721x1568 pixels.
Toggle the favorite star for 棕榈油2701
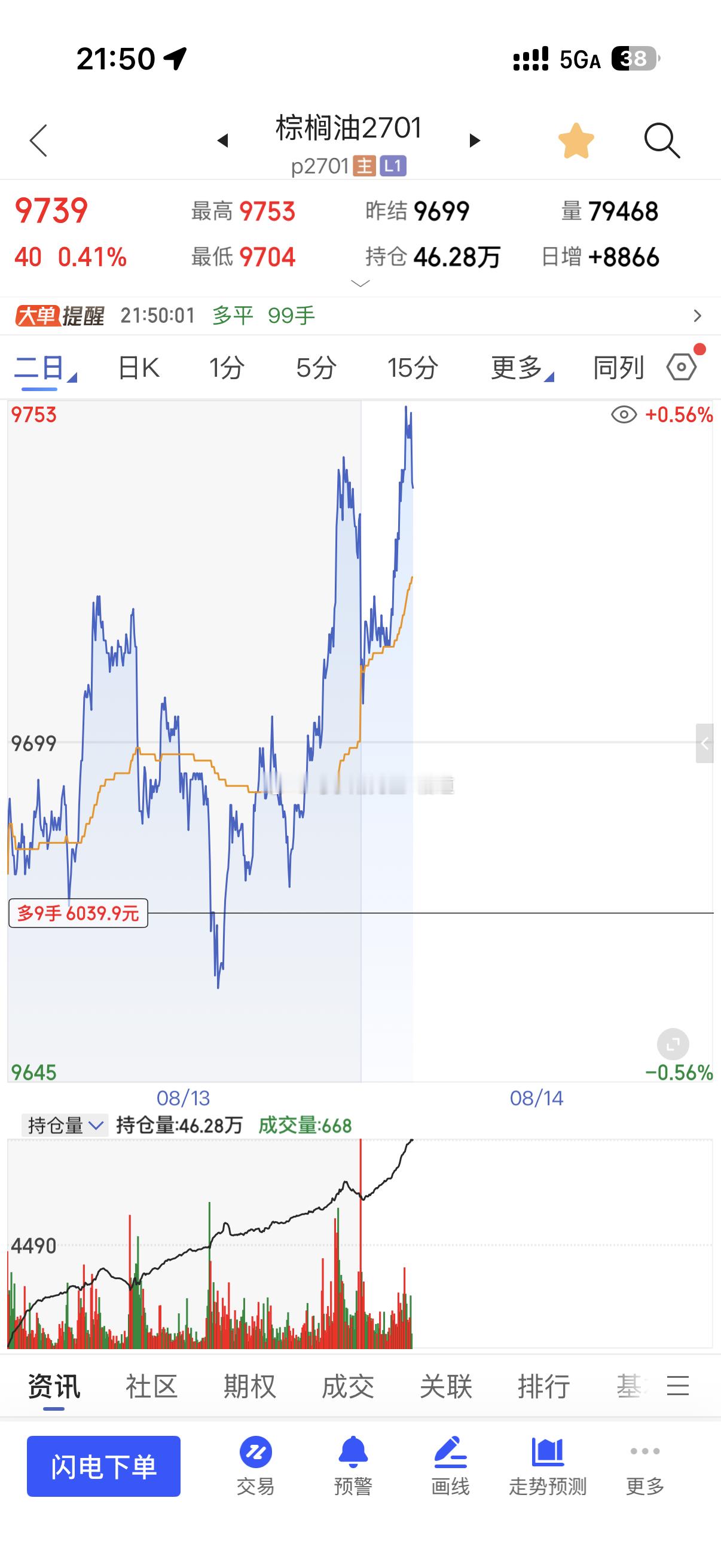576,141
